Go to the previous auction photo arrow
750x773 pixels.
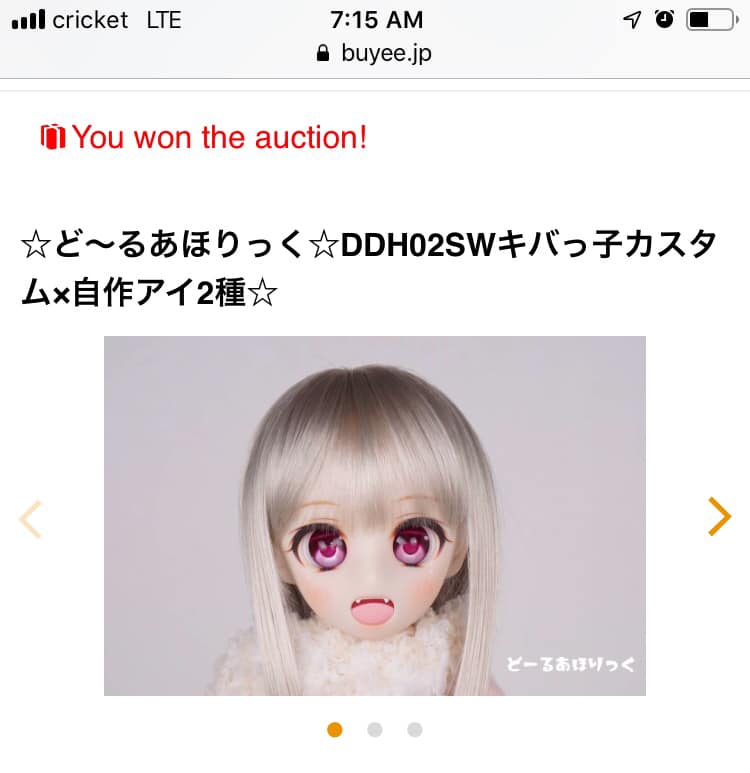pyautogui.click(x=31, y=519)
